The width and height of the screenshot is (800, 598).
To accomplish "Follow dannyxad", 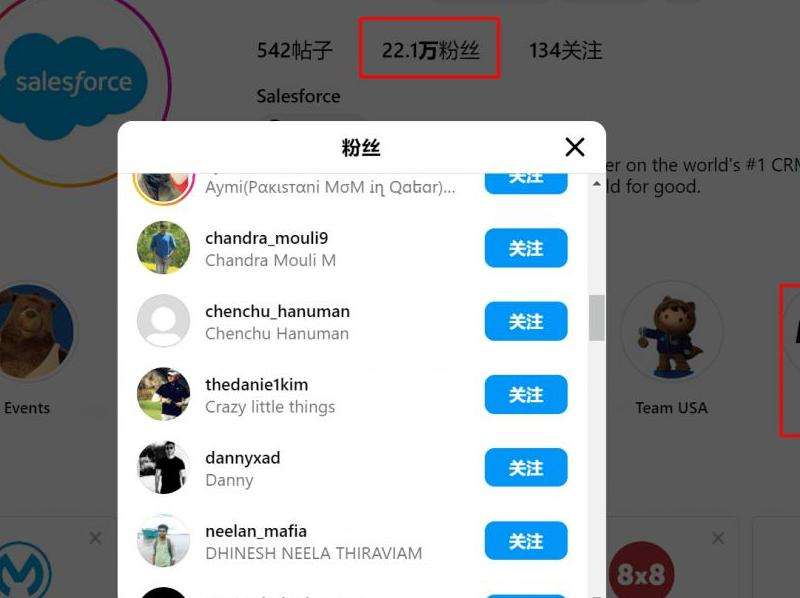I will (525, 468).
